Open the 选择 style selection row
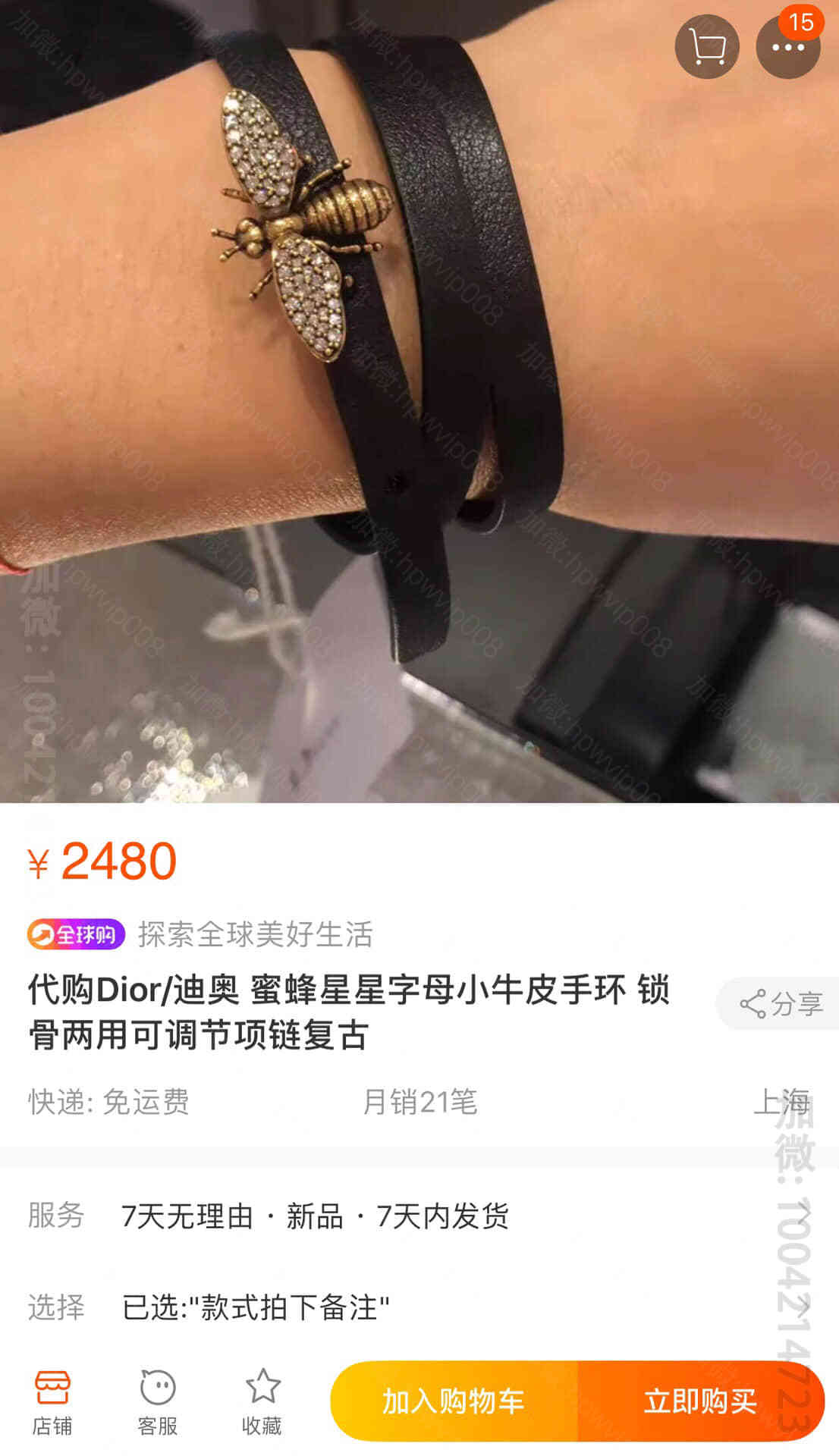Screen dimensions: 839x1456 tap(419, 1307)
